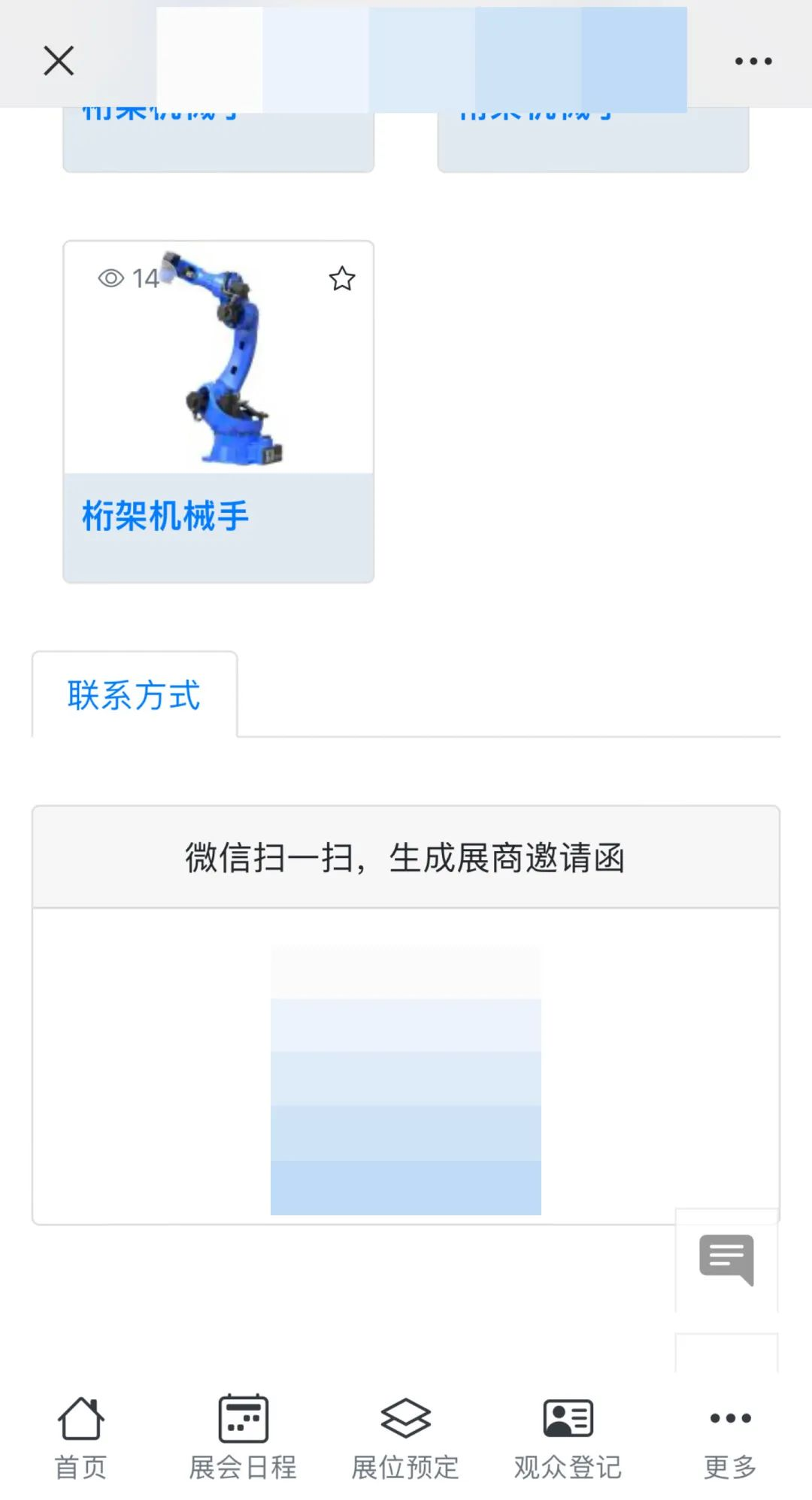Open the floating chat message button
Viewport: 812px width, 1500px height.
click(x=726, y=1259)
